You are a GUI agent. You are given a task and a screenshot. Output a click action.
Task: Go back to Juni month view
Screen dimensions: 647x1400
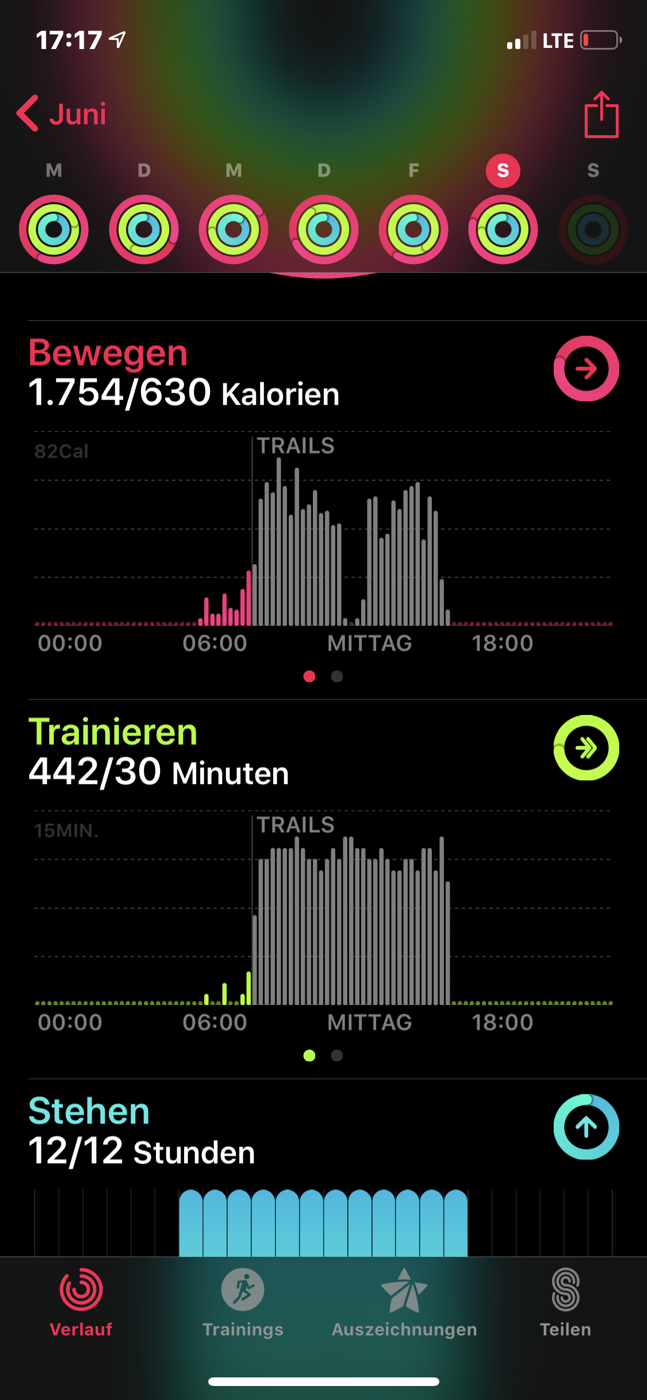point(61,114)
